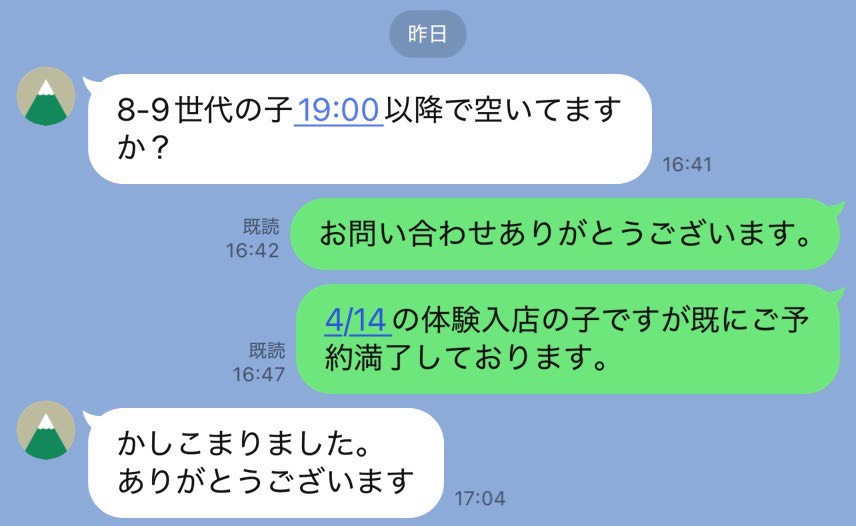This screenshot has width=856, height=526.
Task: Open the 4/14 date link
Action: click(x=355, y=320)
